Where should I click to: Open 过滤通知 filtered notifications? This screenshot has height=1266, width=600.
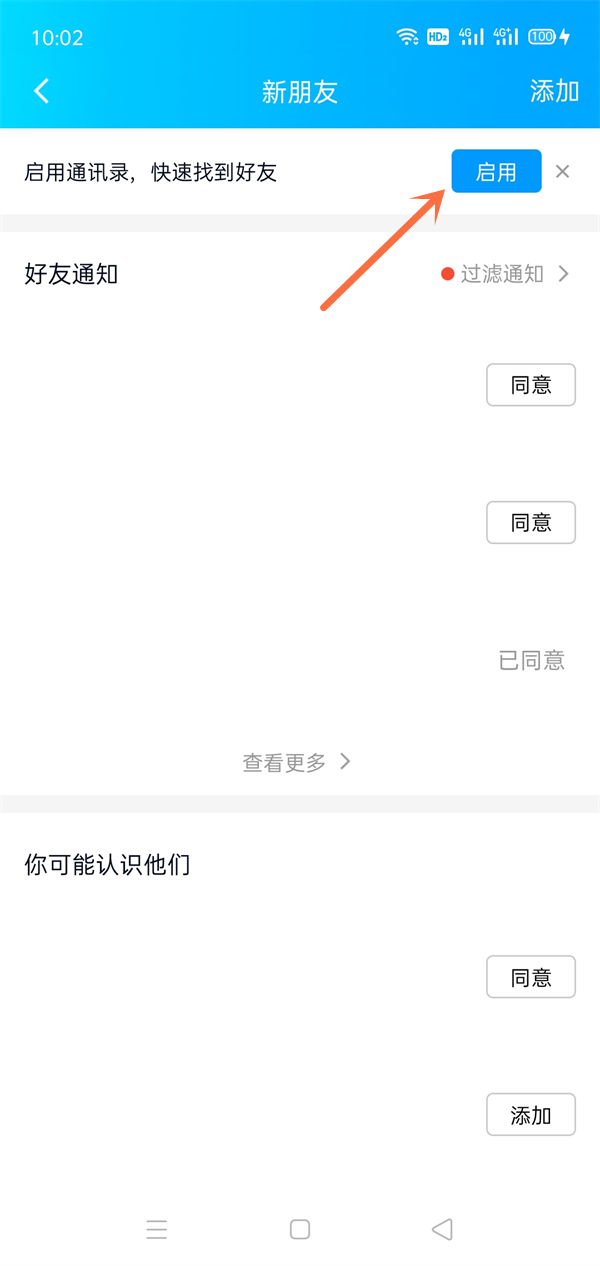coord(505,274)
